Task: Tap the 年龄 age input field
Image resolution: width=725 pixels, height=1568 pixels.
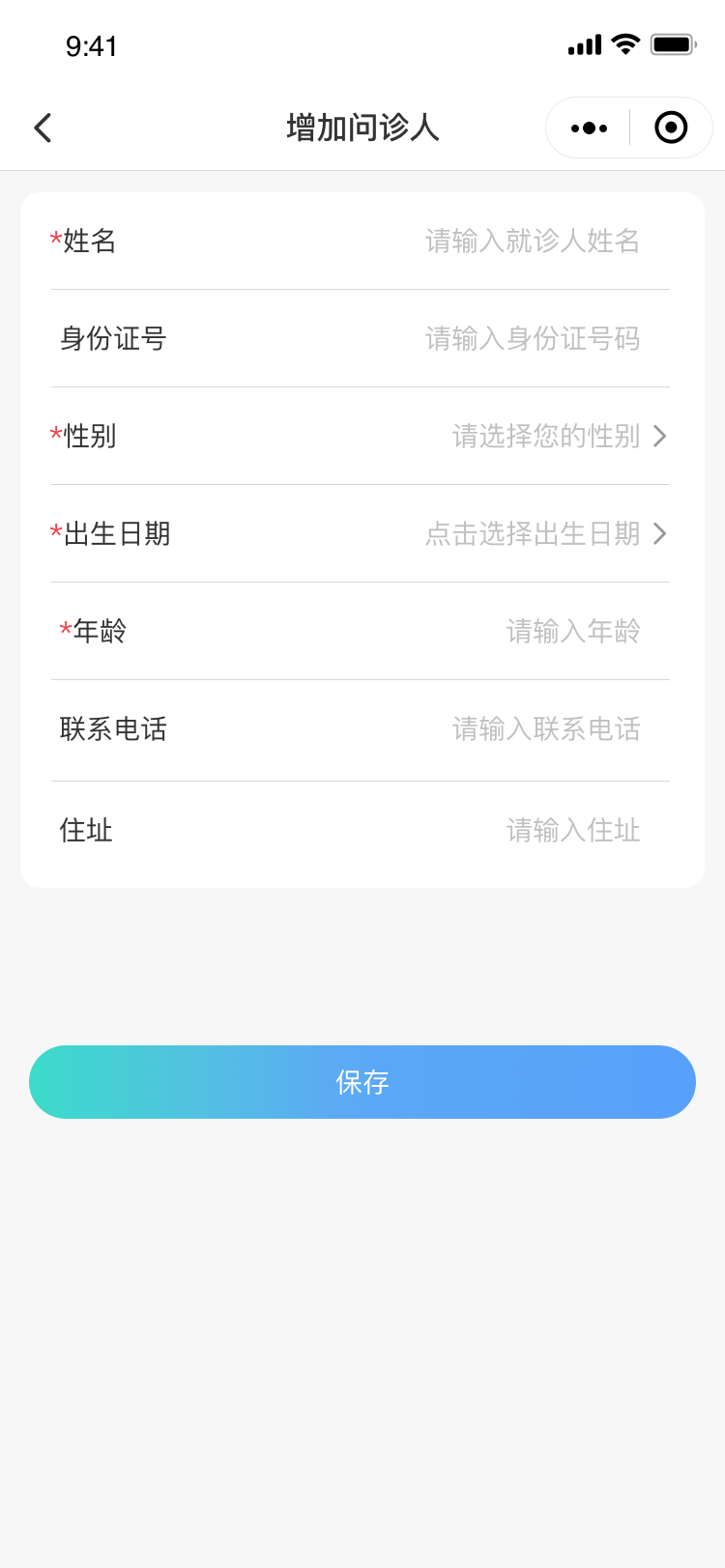Action: (572, 632)
